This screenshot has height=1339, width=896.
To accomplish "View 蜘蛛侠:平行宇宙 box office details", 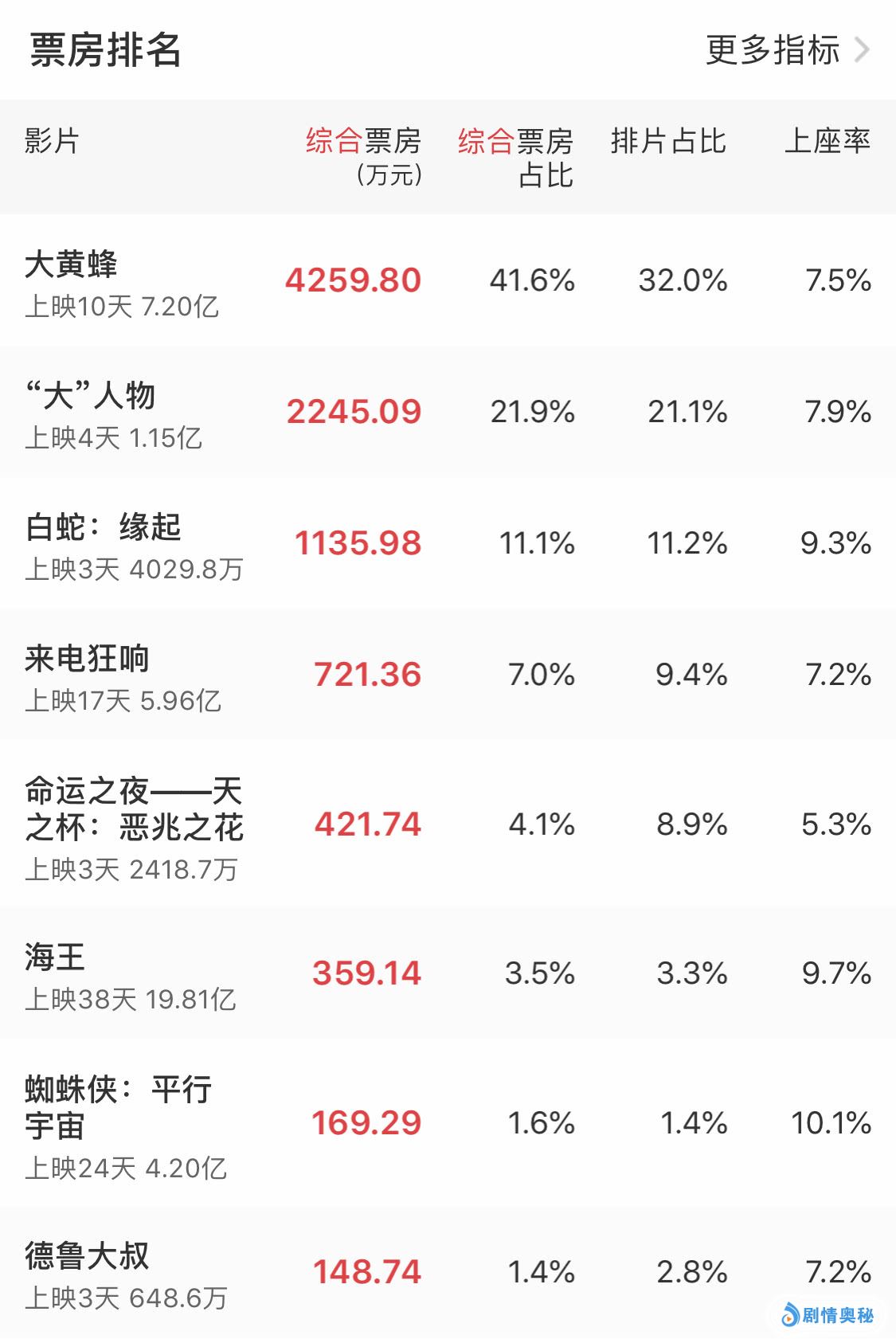I will tap(448, 1122).
